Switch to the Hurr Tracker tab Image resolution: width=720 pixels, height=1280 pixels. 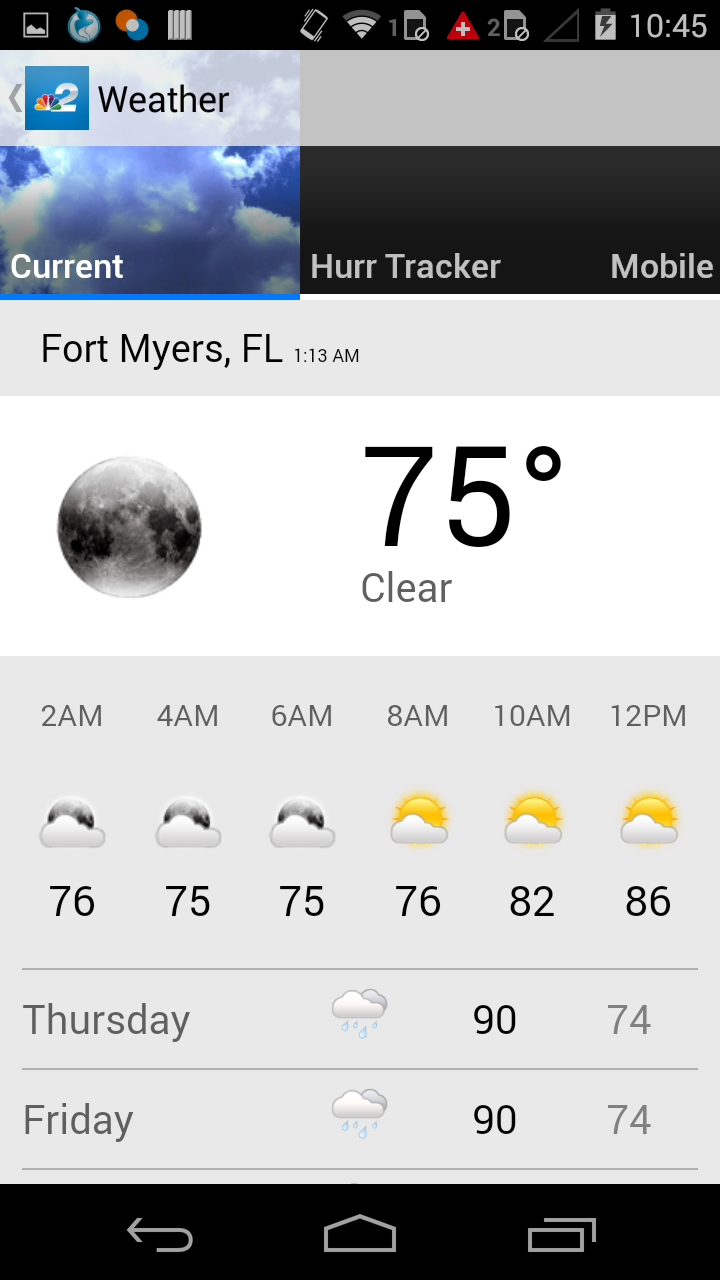coord(404,265)
